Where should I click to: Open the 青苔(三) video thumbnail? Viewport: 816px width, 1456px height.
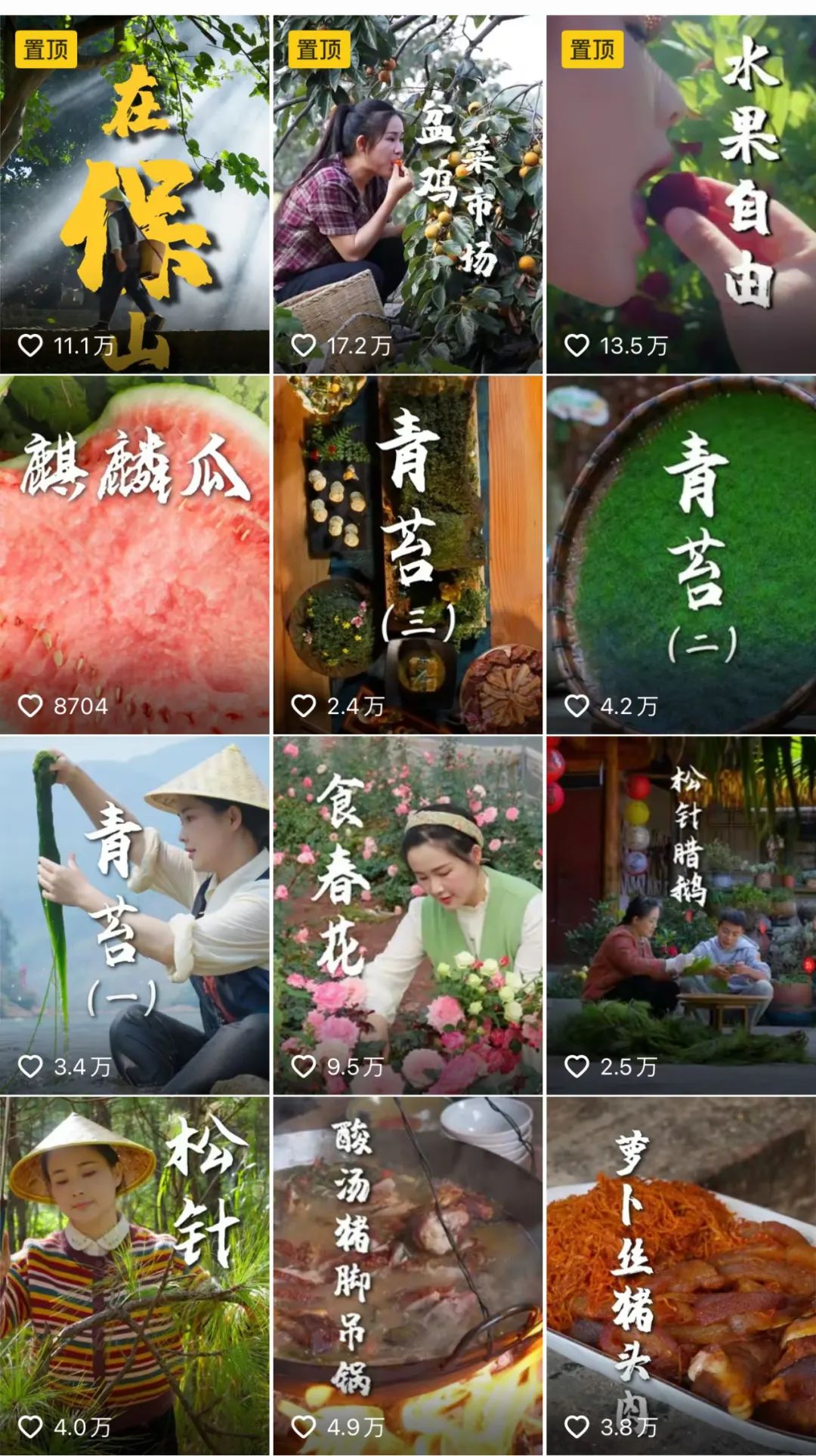tap(408, 544)
